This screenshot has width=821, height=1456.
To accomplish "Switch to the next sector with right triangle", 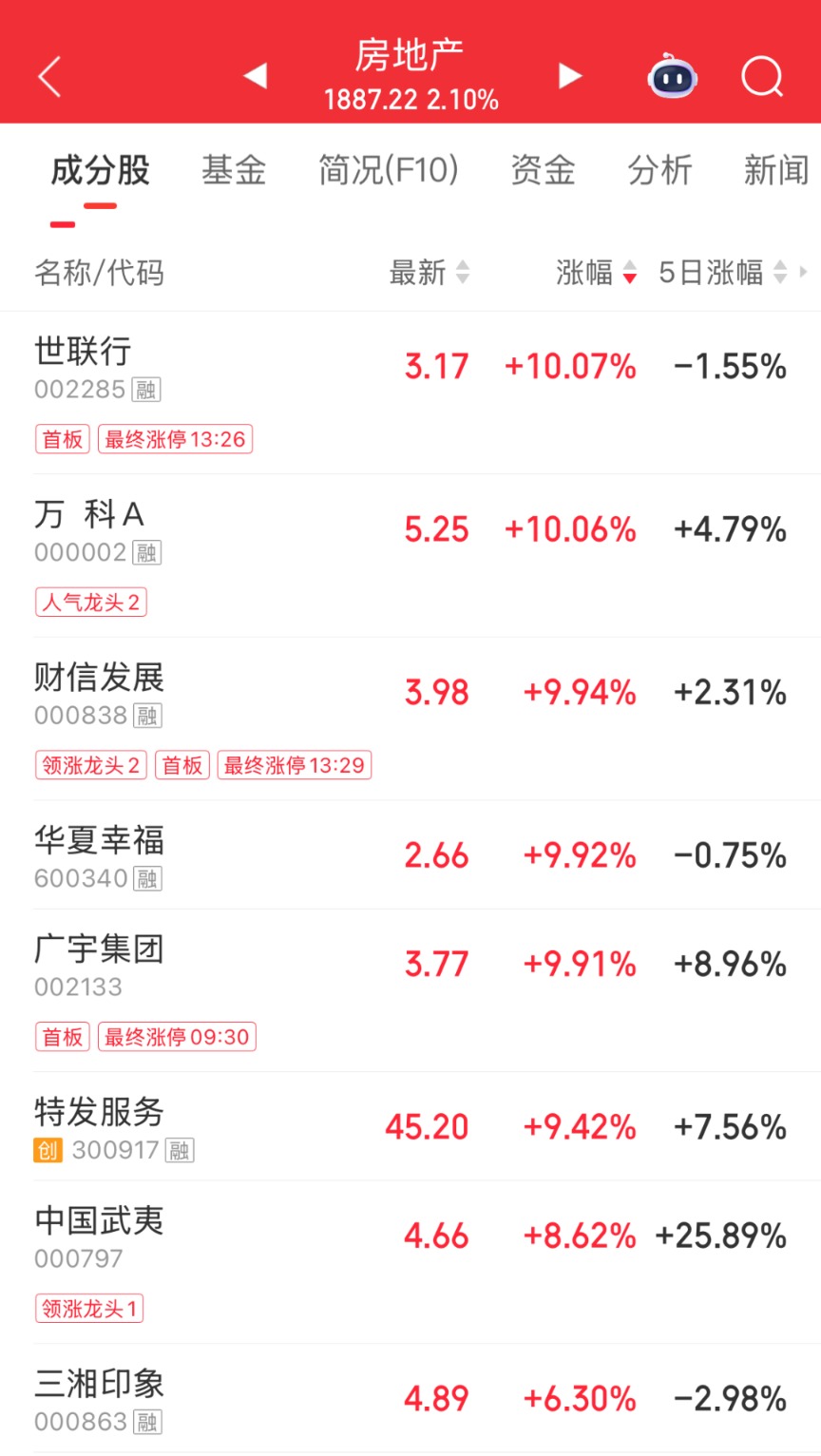I will (569, 76).
